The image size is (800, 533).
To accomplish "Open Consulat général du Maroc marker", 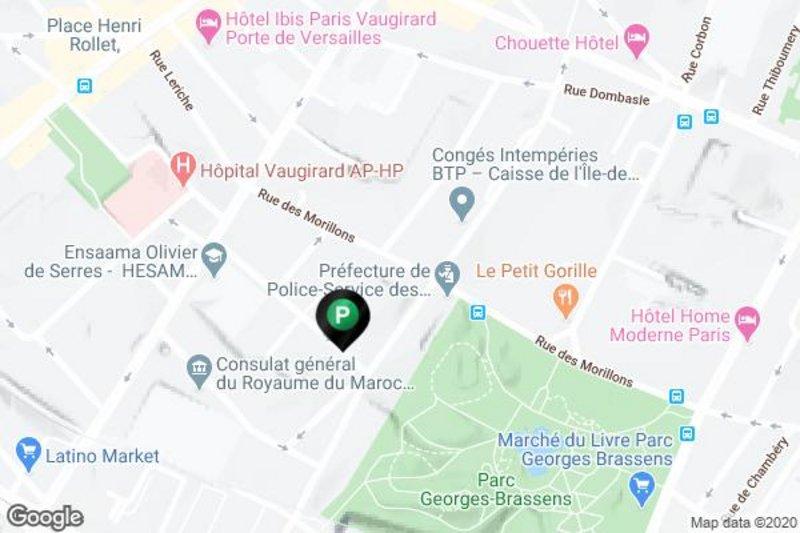I will click(198, 371).
